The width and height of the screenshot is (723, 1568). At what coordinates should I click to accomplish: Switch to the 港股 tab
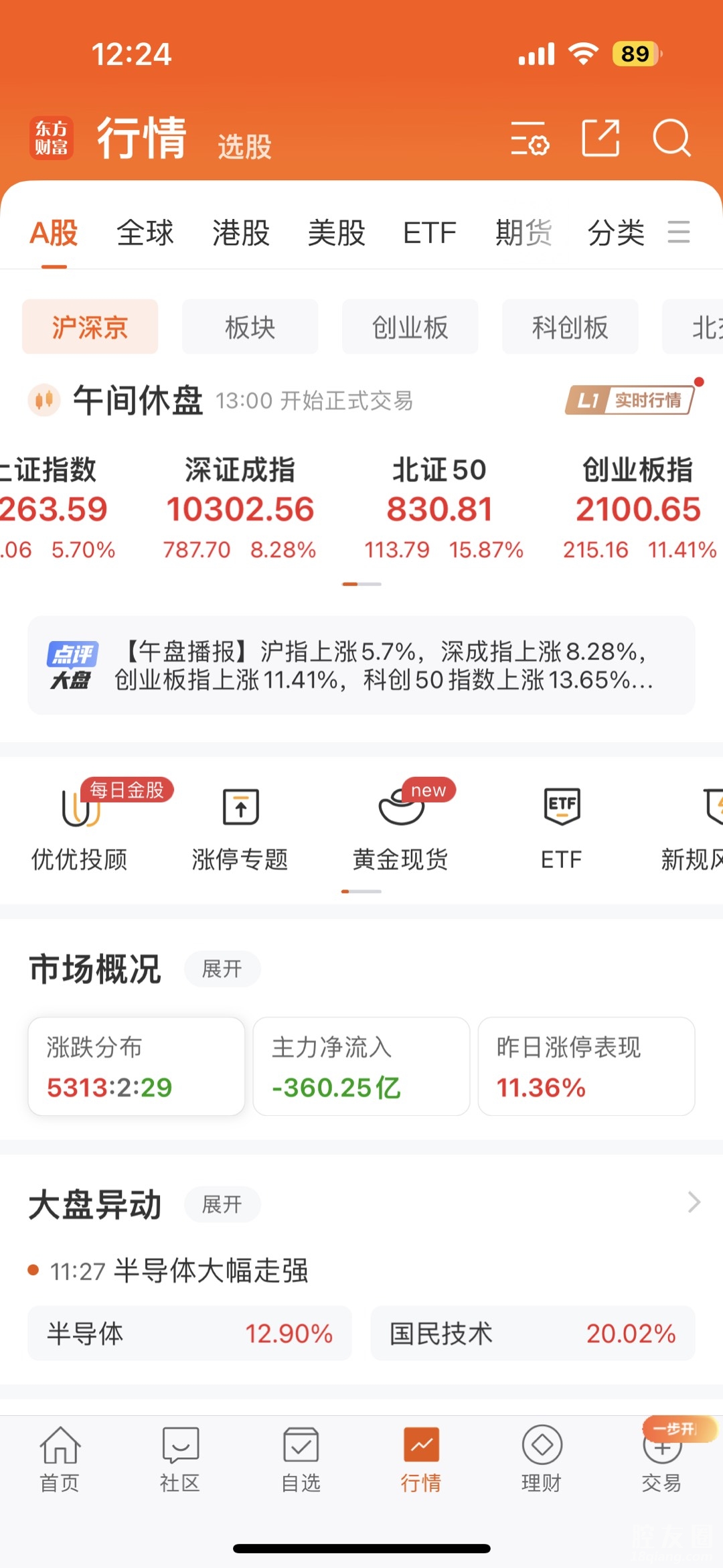tap(241, 233)
